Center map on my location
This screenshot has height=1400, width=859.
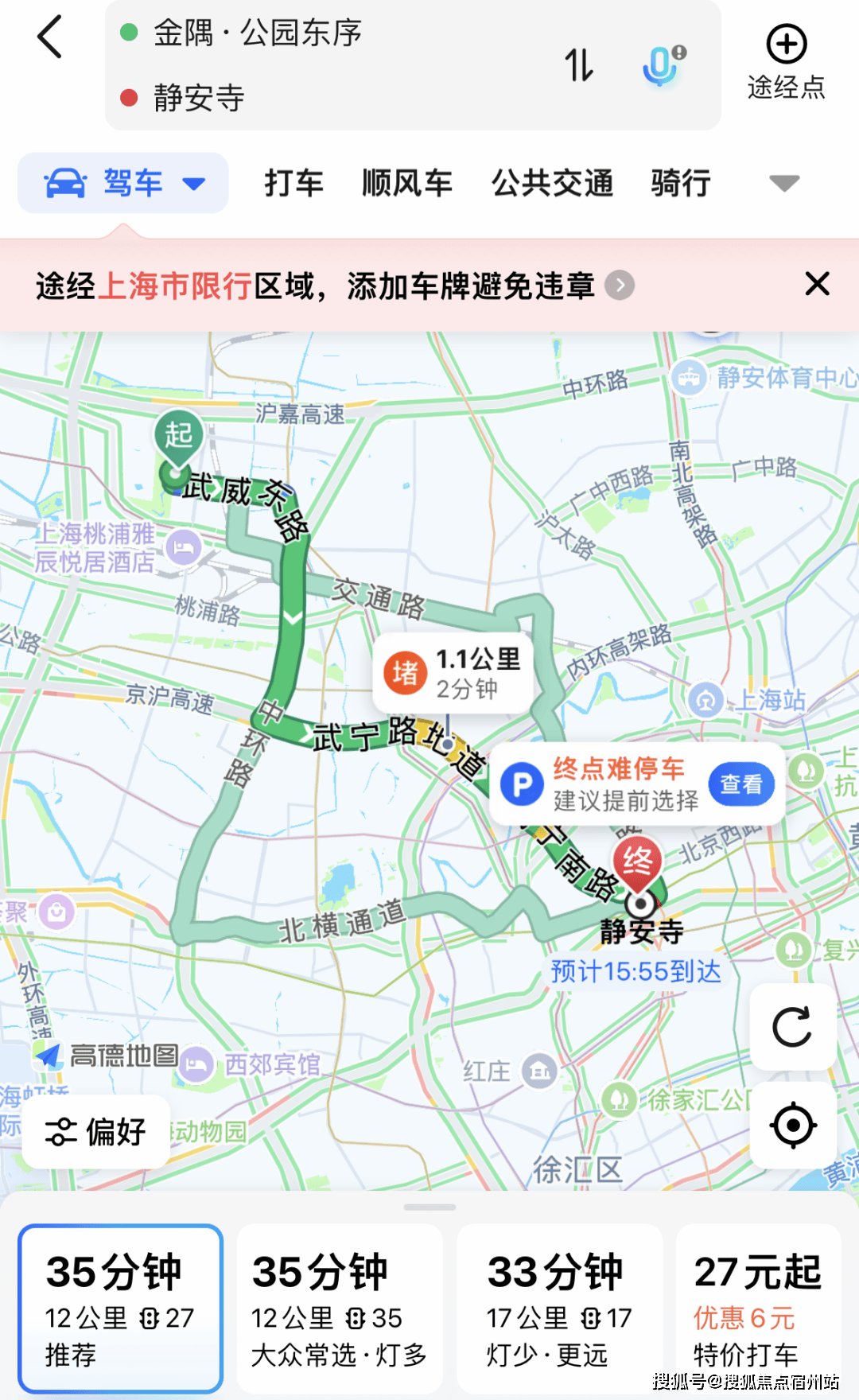pos(792,1126)
